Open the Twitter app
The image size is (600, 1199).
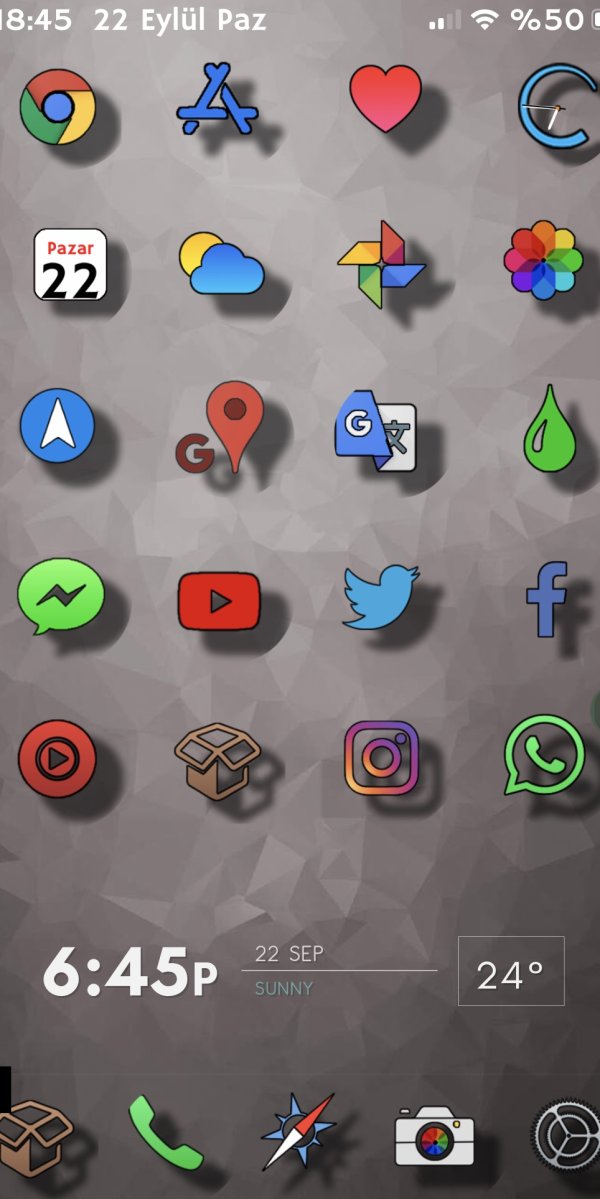click(380, 597)
